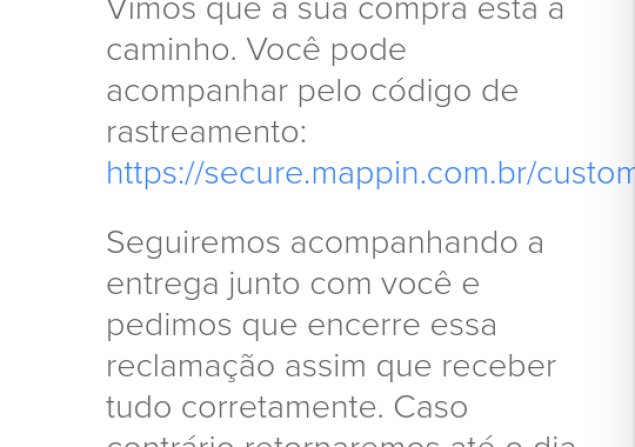Open the secure.mappin.com.br tracking link
The image size is (635, 447).
(x=370, y=174)
